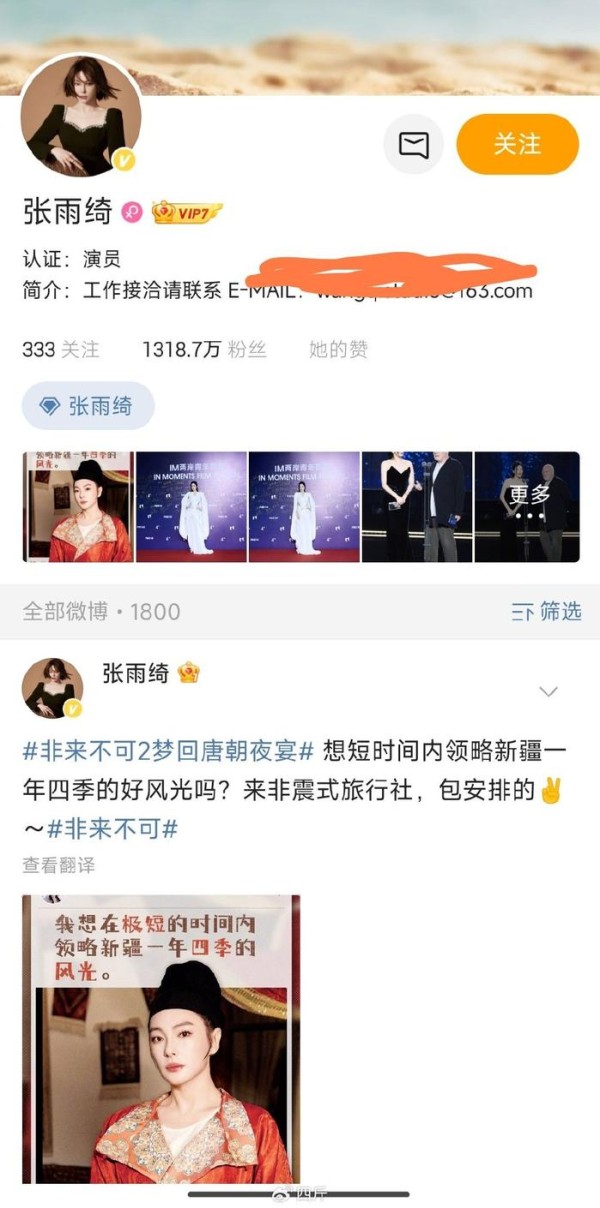Tap 查看翻译 to translate the post

tap(59, 866)
